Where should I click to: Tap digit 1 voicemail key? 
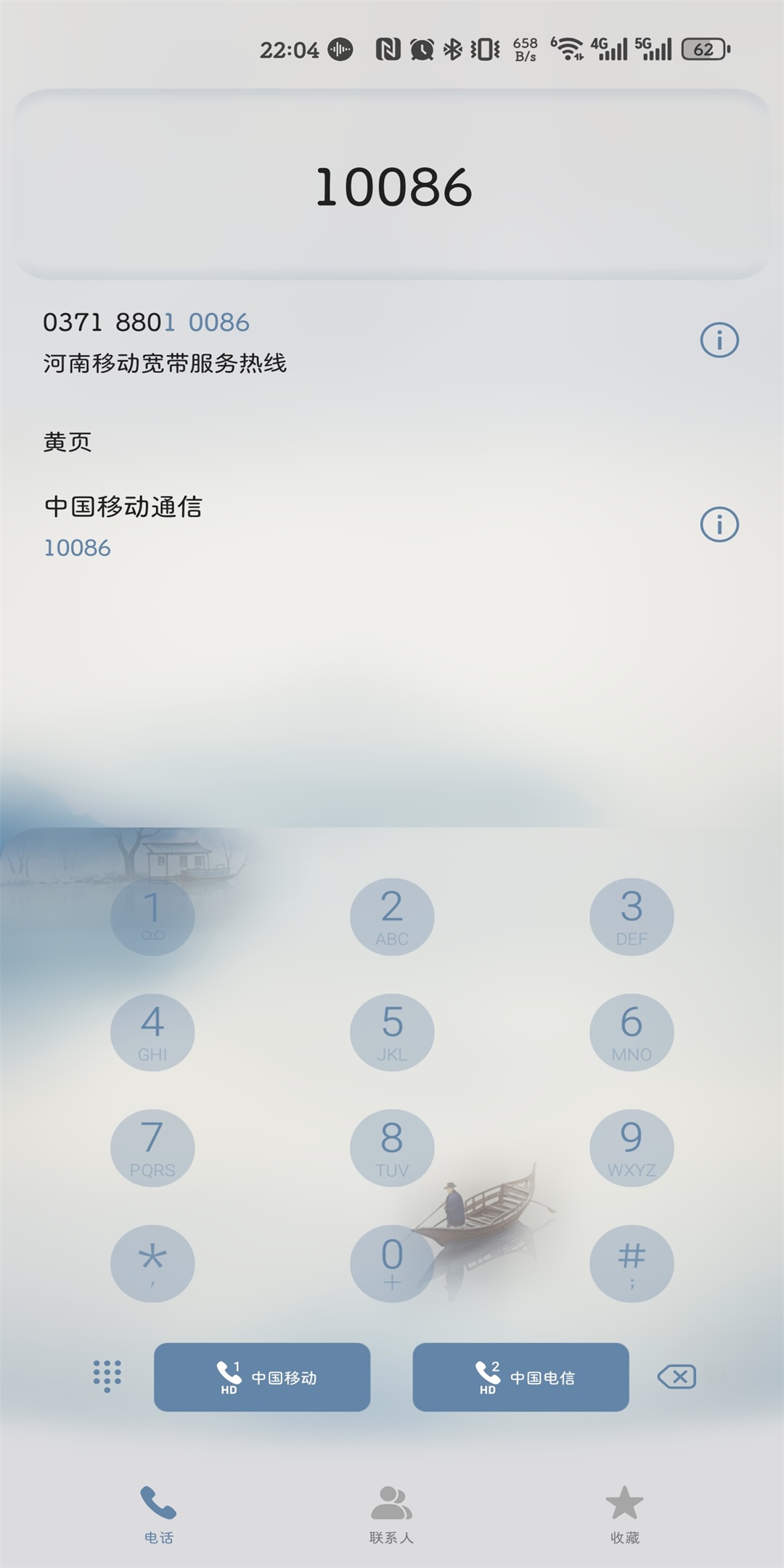point(152,916)
